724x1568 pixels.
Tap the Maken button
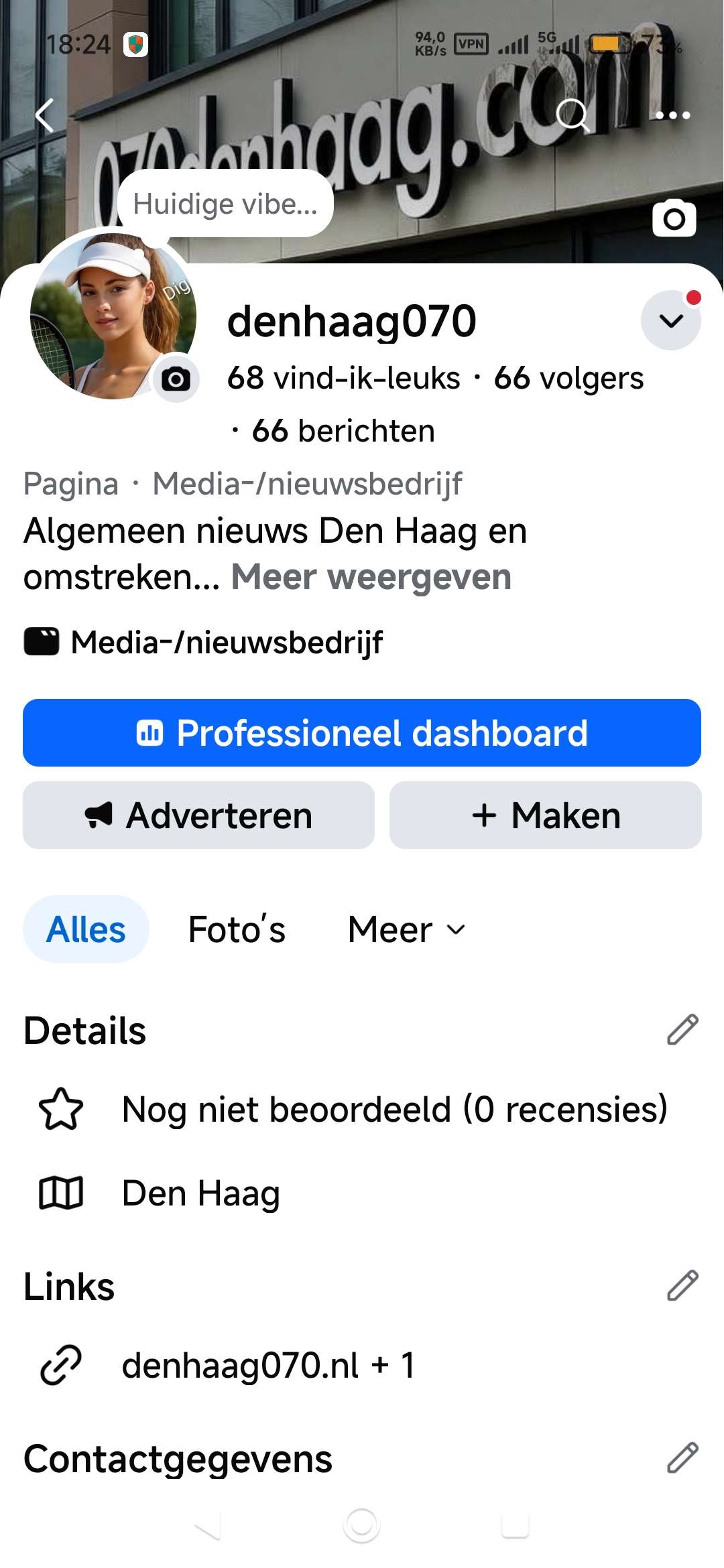(x=545, y=815)
